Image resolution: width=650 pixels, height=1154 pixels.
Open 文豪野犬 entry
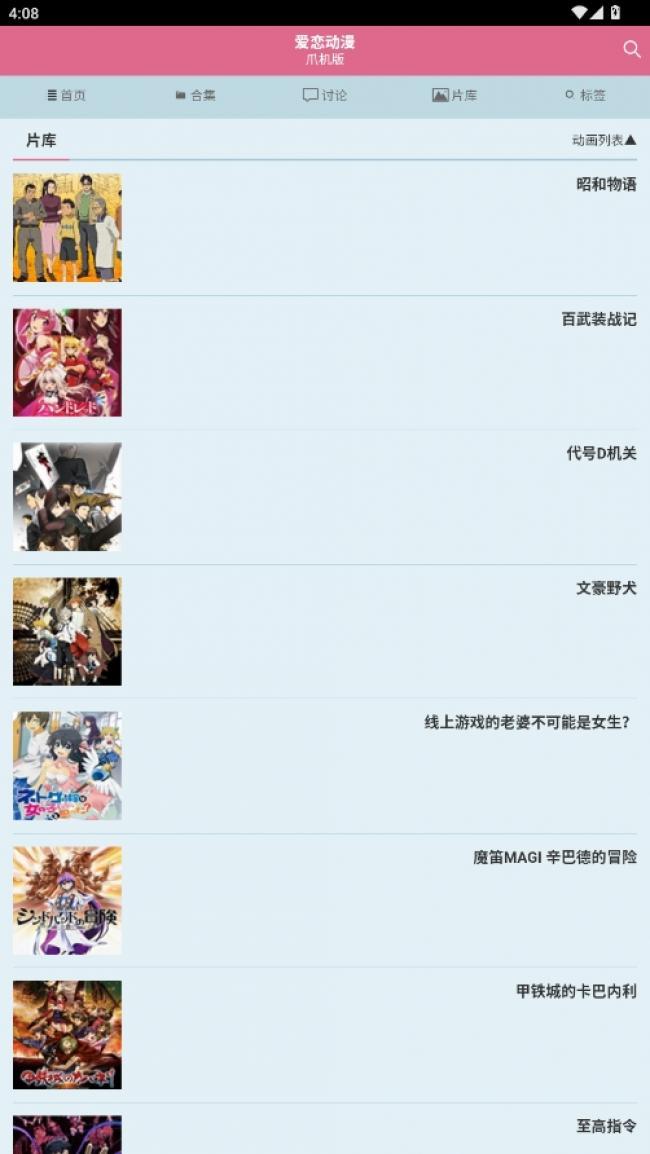325,631
